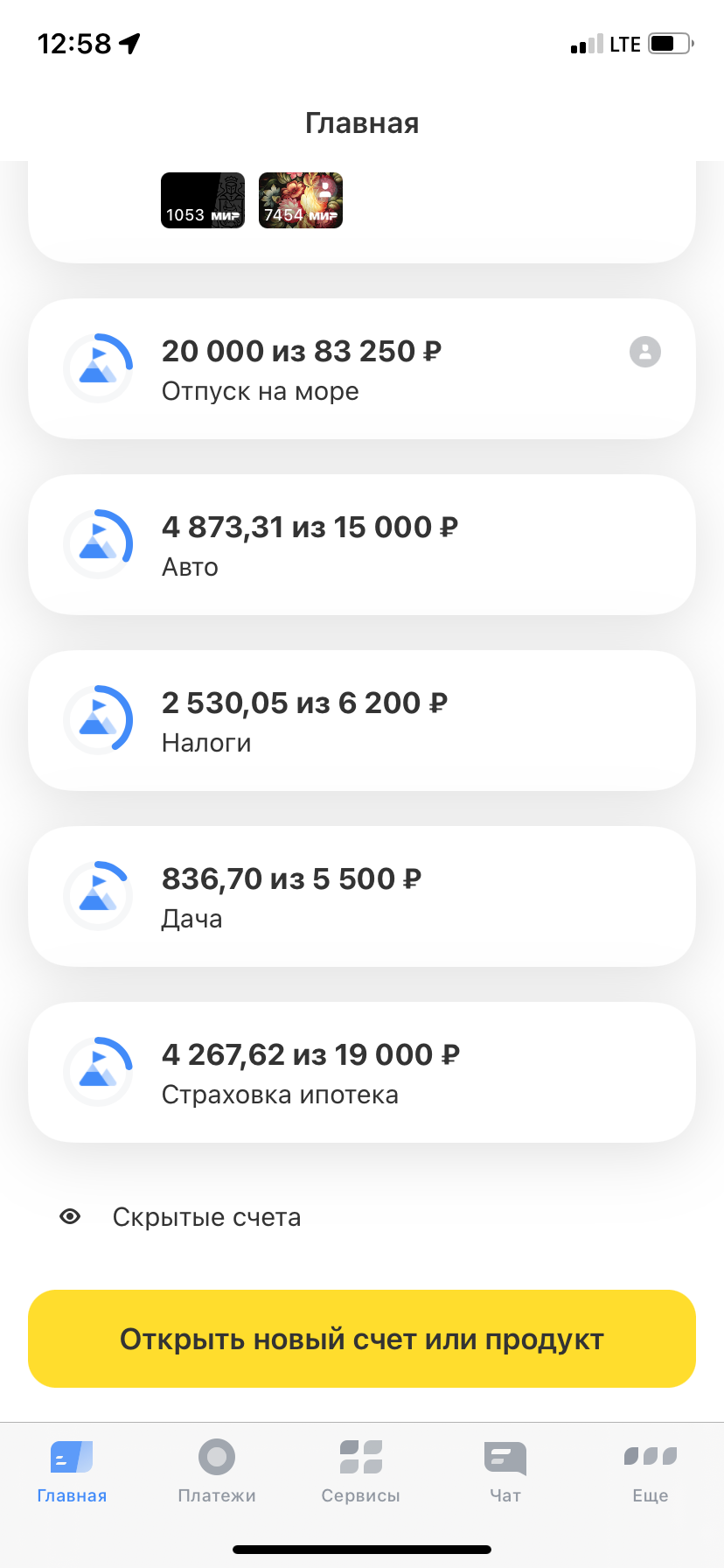This screenshot has width=724, height=1568.
Task: Open the Еще tab
Action: pyautogui.click(x=651, y=1472)
